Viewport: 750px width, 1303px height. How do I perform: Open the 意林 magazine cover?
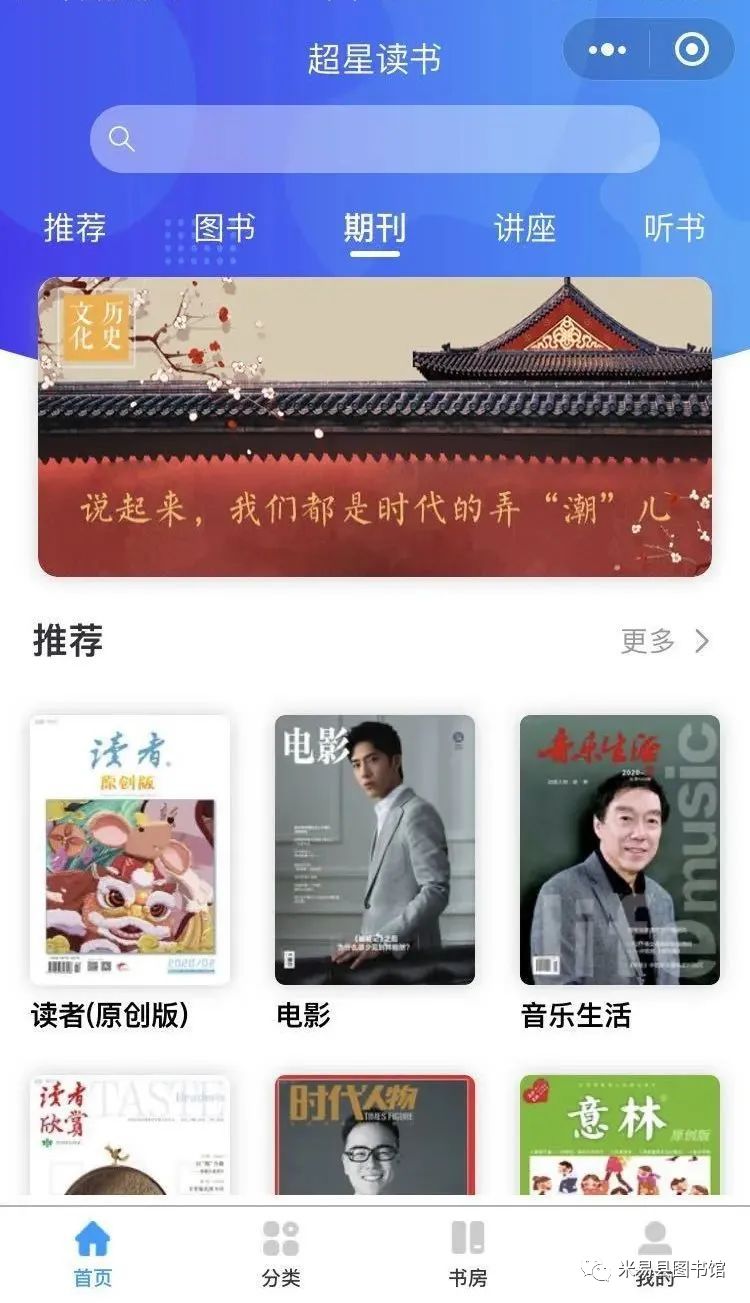click(620, 1136)
